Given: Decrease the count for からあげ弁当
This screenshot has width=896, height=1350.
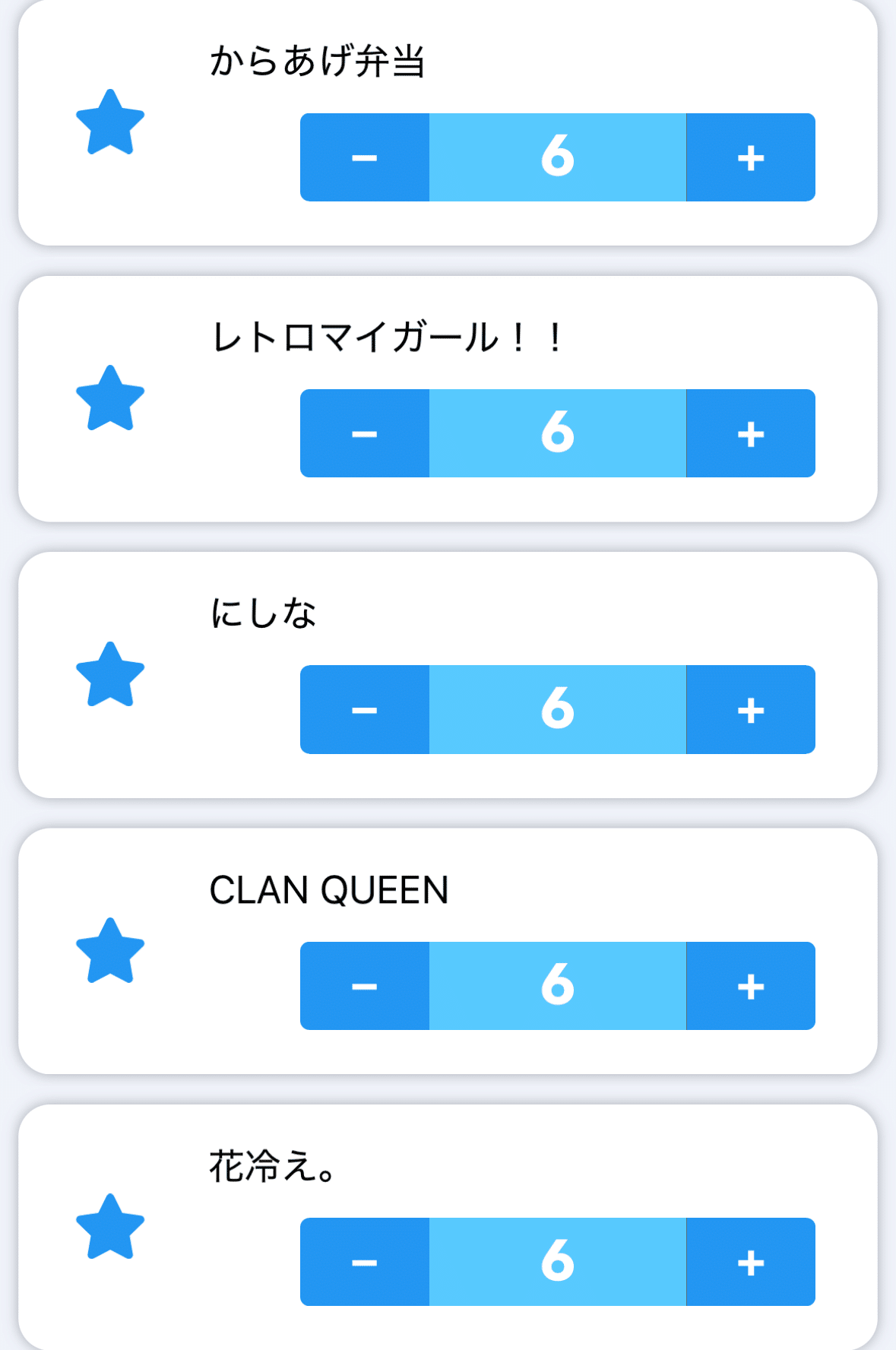Looking at the screenshot, I should (365, 157).
